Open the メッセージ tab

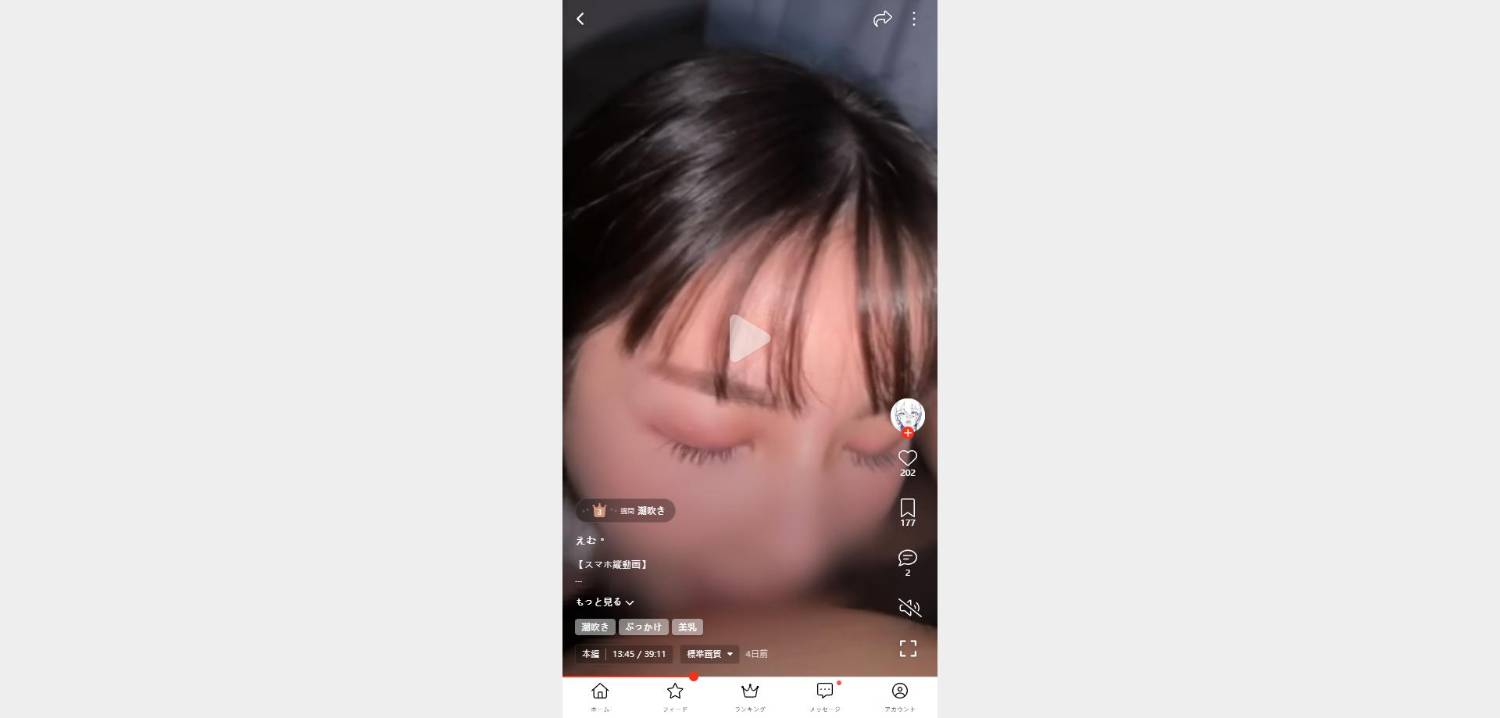825,695
